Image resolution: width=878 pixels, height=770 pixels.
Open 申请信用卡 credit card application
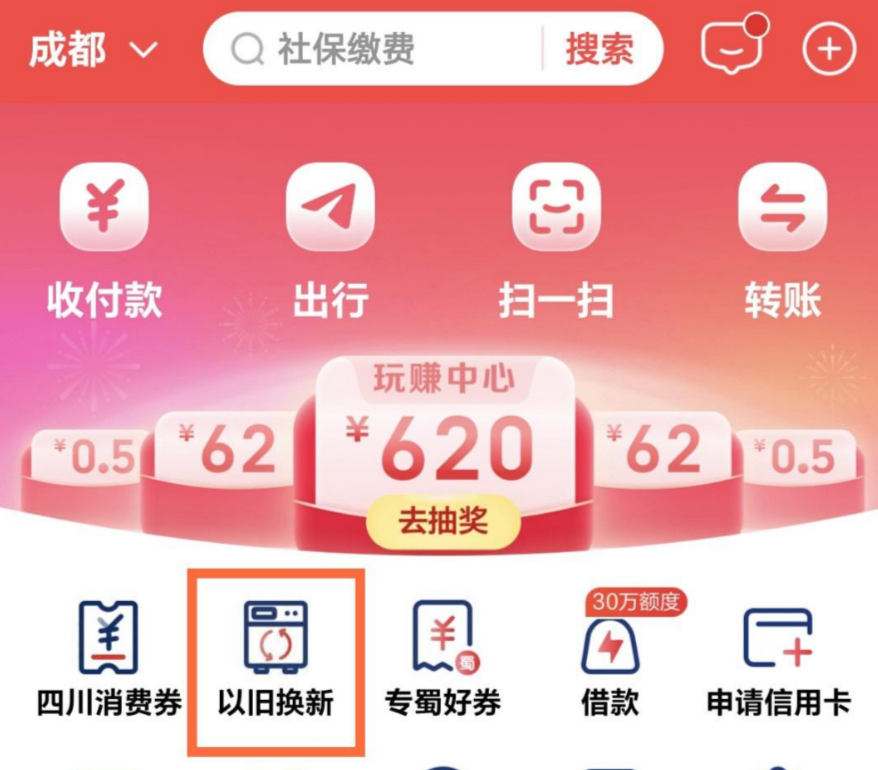[x=778, y=656]
